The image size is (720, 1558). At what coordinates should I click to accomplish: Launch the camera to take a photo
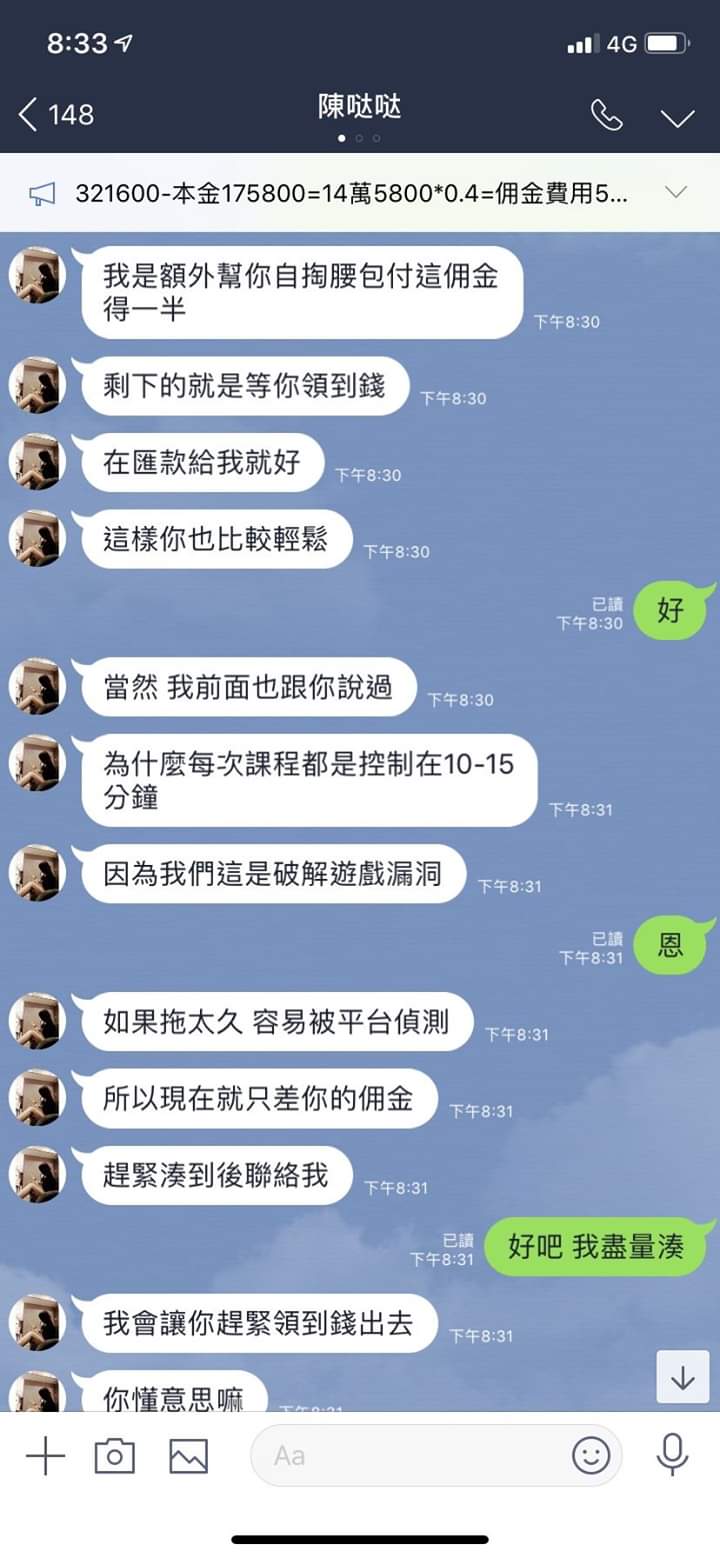coord(115,1455)
